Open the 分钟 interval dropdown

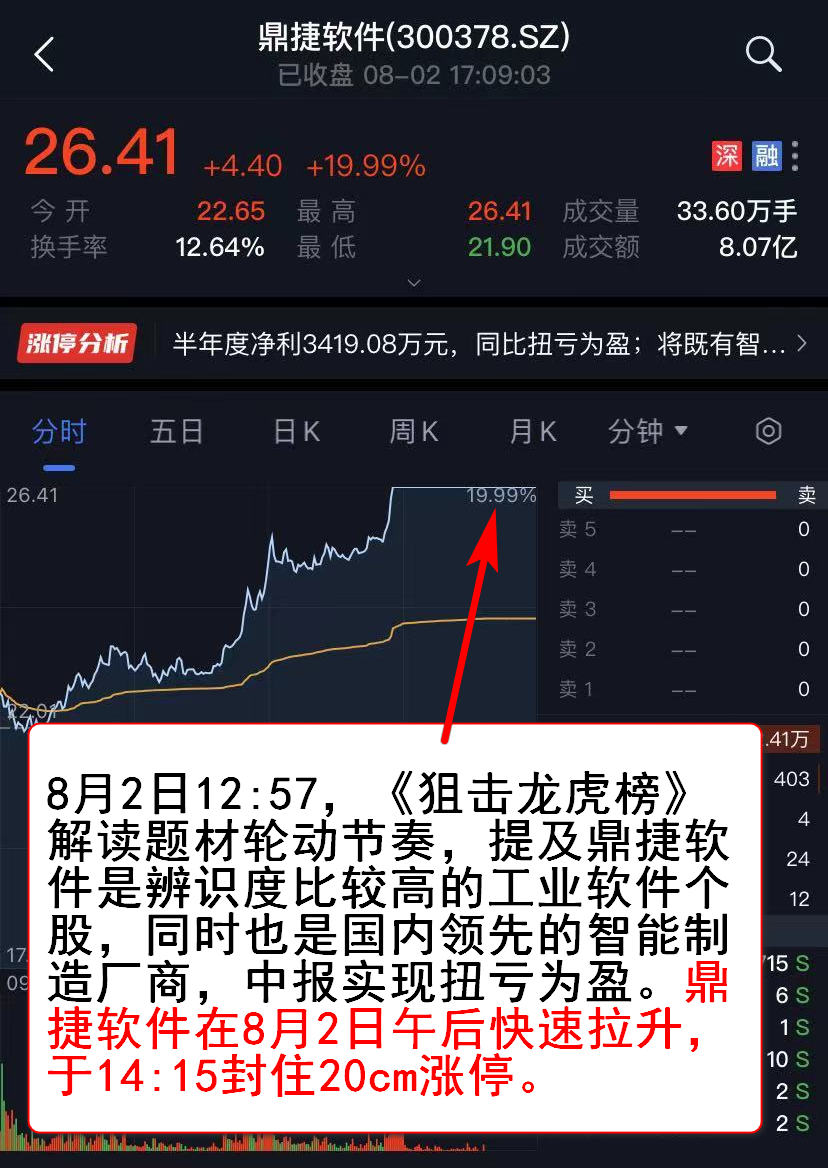pos(648,432)
